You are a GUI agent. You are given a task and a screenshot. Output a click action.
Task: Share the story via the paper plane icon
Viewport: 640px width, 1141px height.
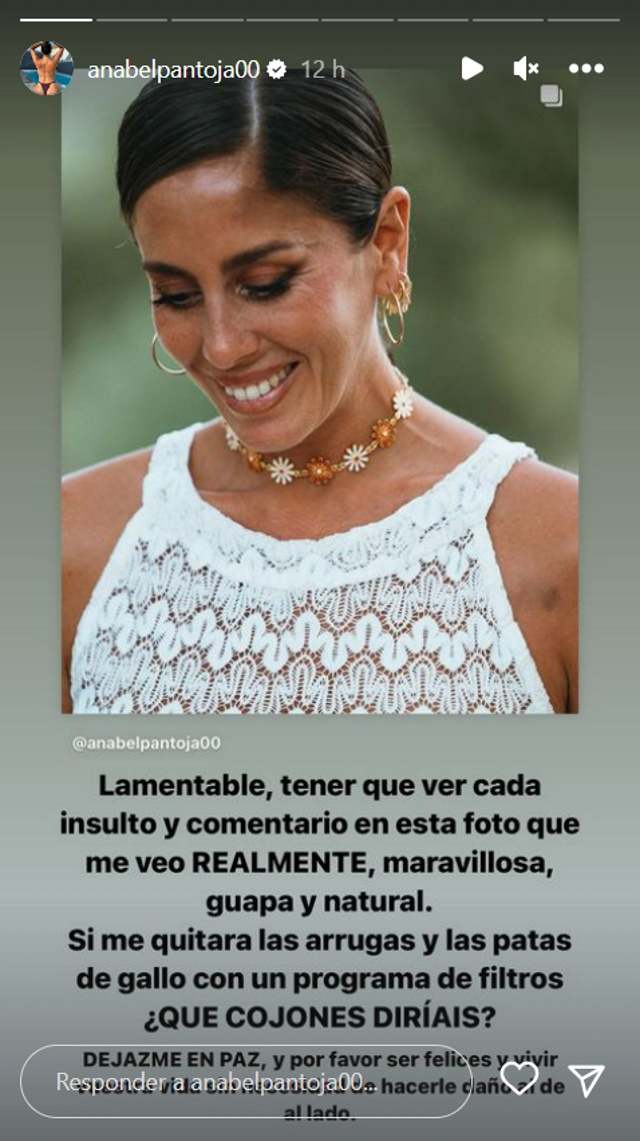(x=589, y=1078)
